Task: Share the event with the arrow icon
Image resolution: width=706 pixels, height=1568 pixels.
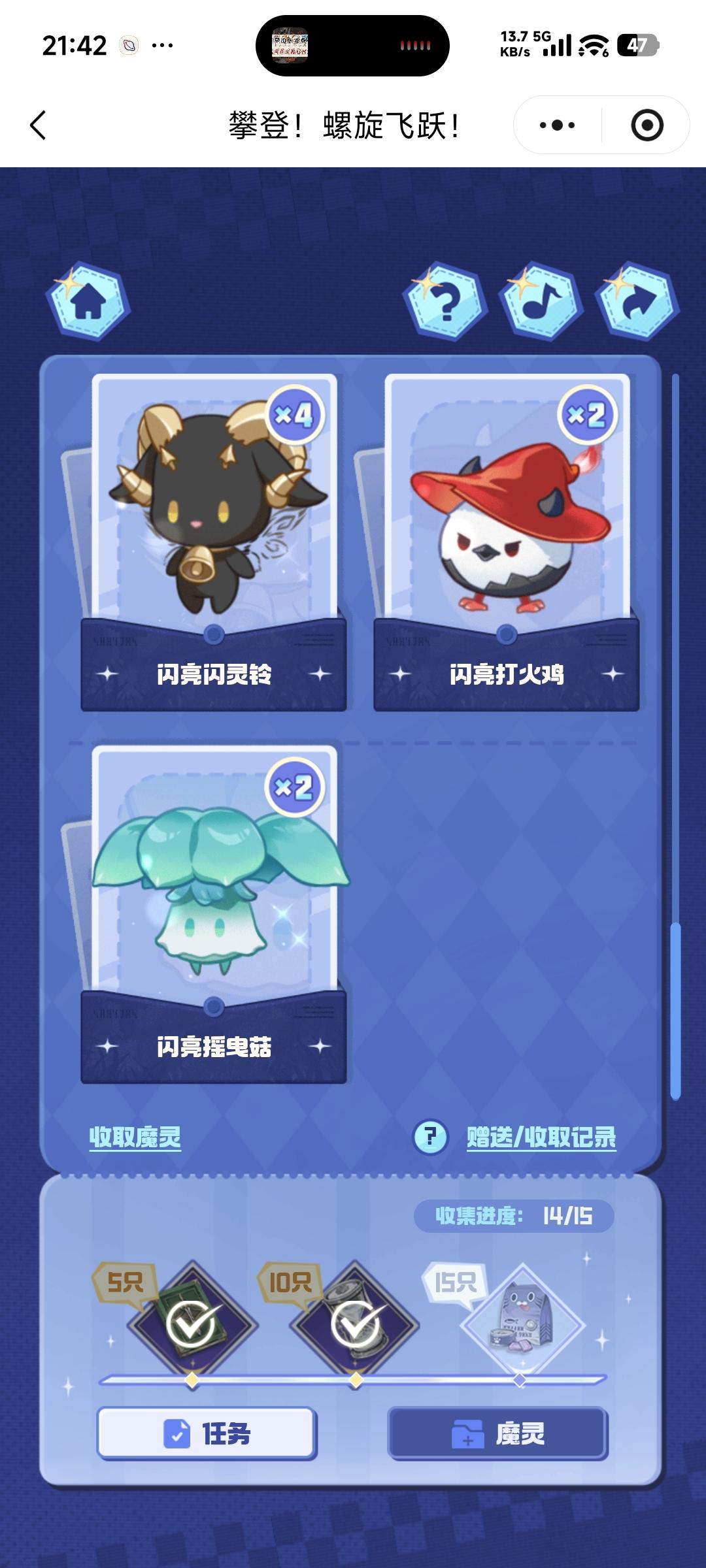Action: click(637, 302)
